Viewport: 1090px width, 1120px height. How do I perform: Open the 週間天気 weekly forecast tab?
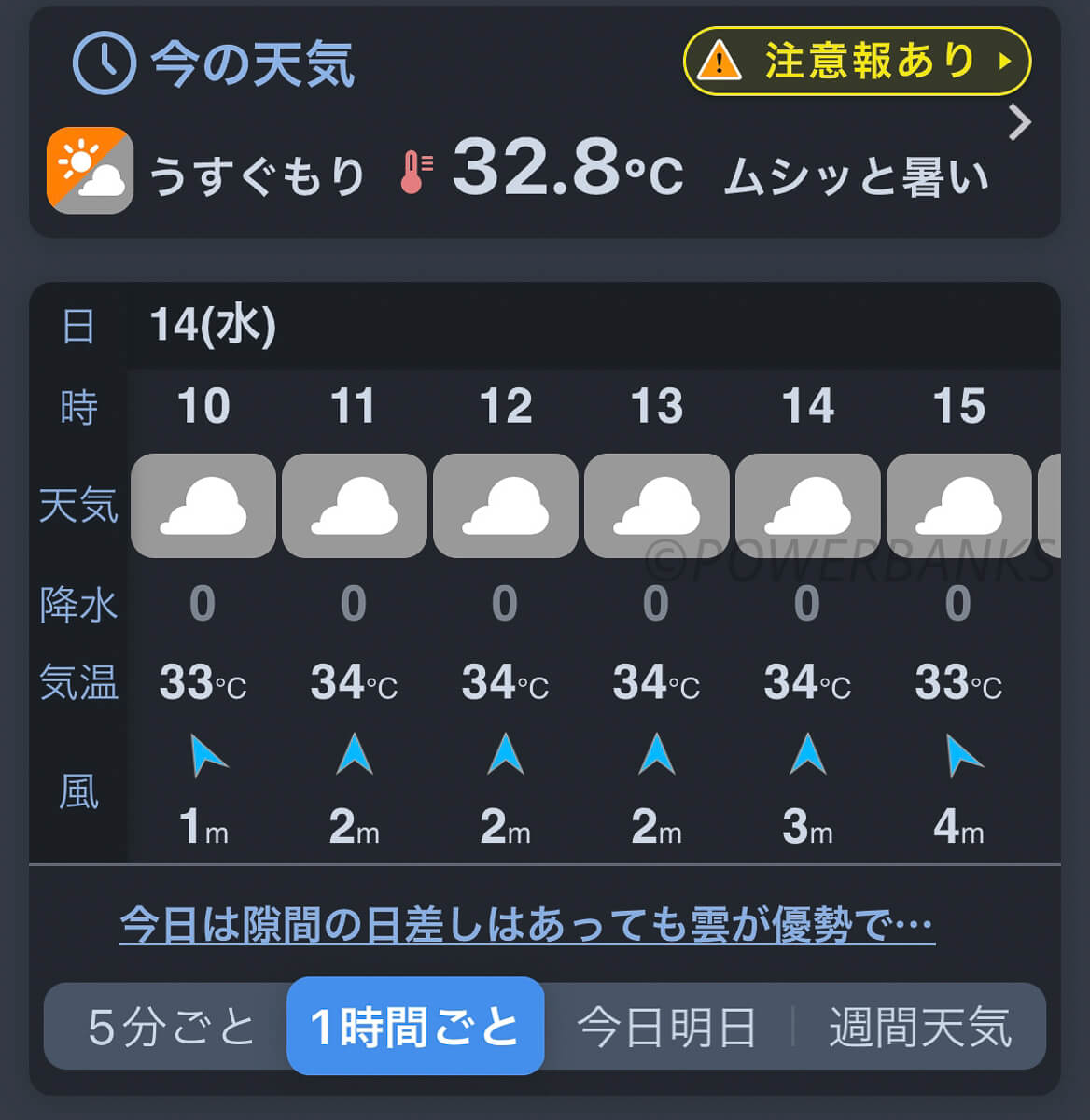(919, 1027)
